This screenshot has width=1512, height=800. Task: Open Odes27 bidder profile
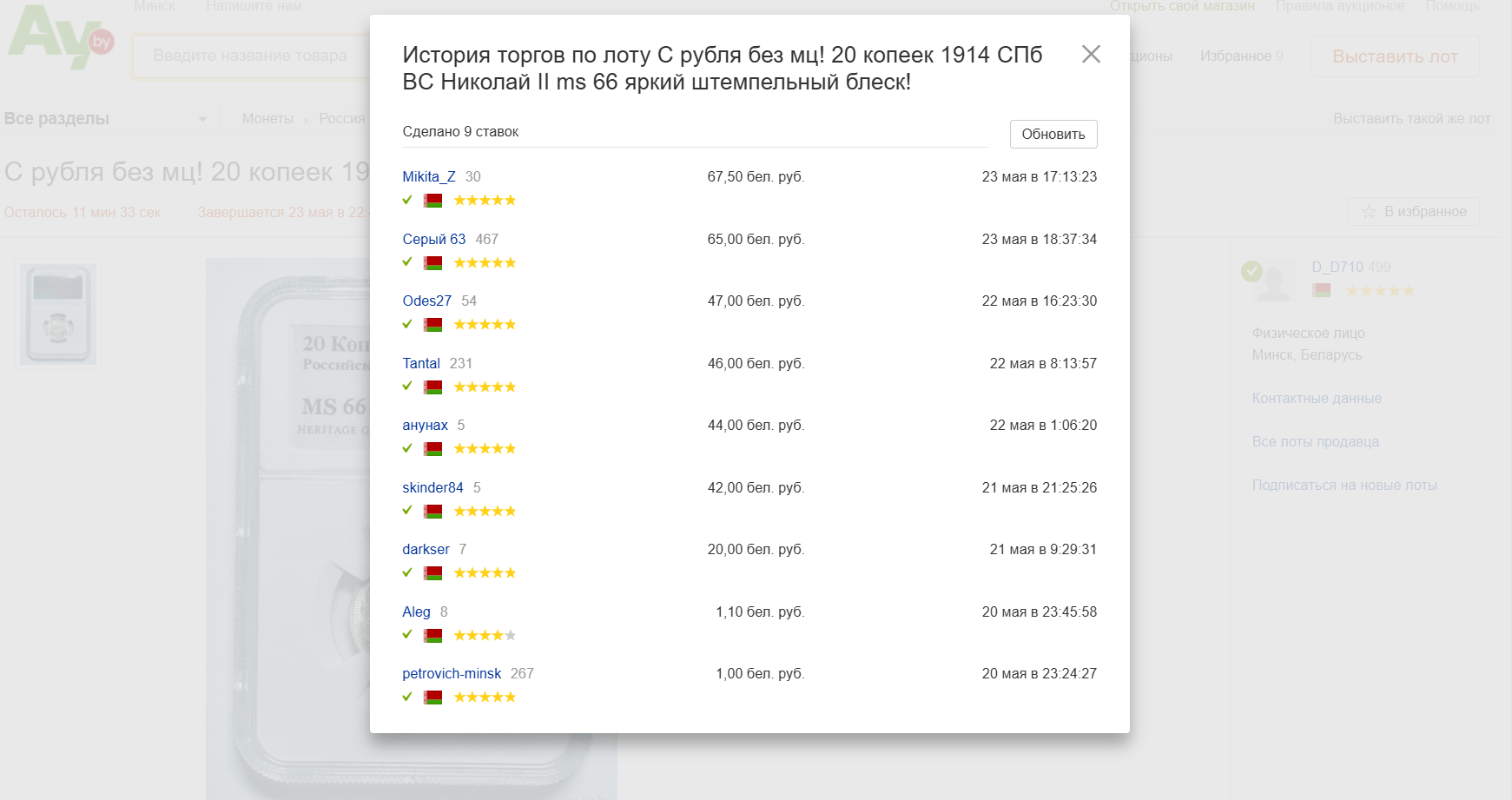click(426, 301)
